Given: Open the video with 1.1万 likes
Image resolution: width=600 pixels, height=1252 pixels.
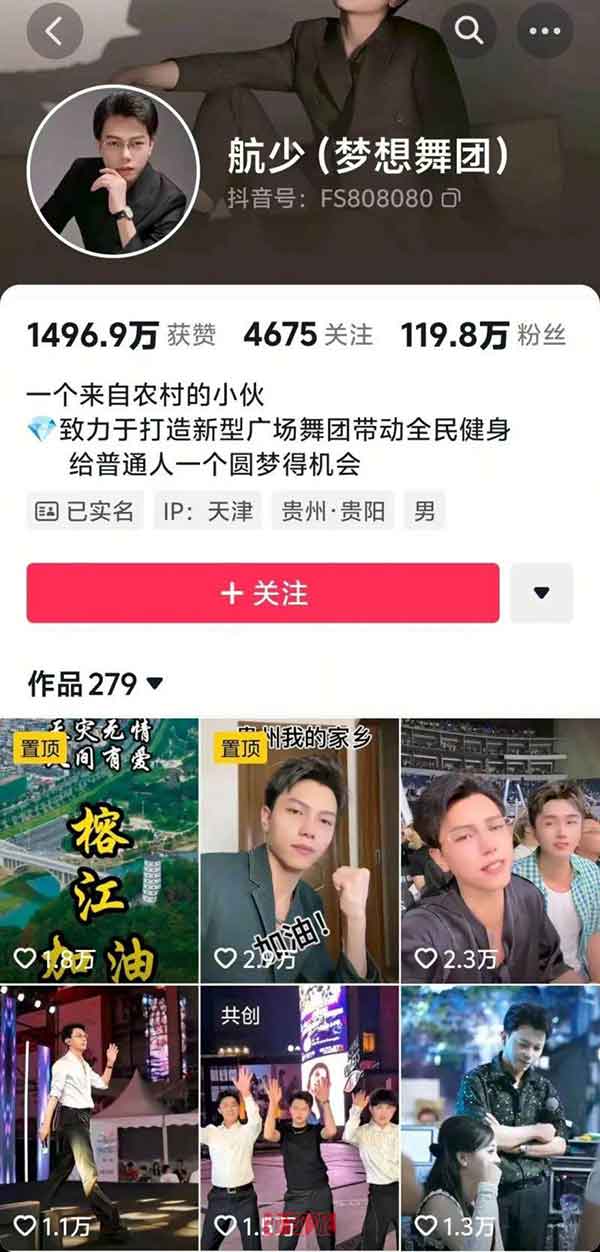Looking at the screenshot, I should [99, 1117].
